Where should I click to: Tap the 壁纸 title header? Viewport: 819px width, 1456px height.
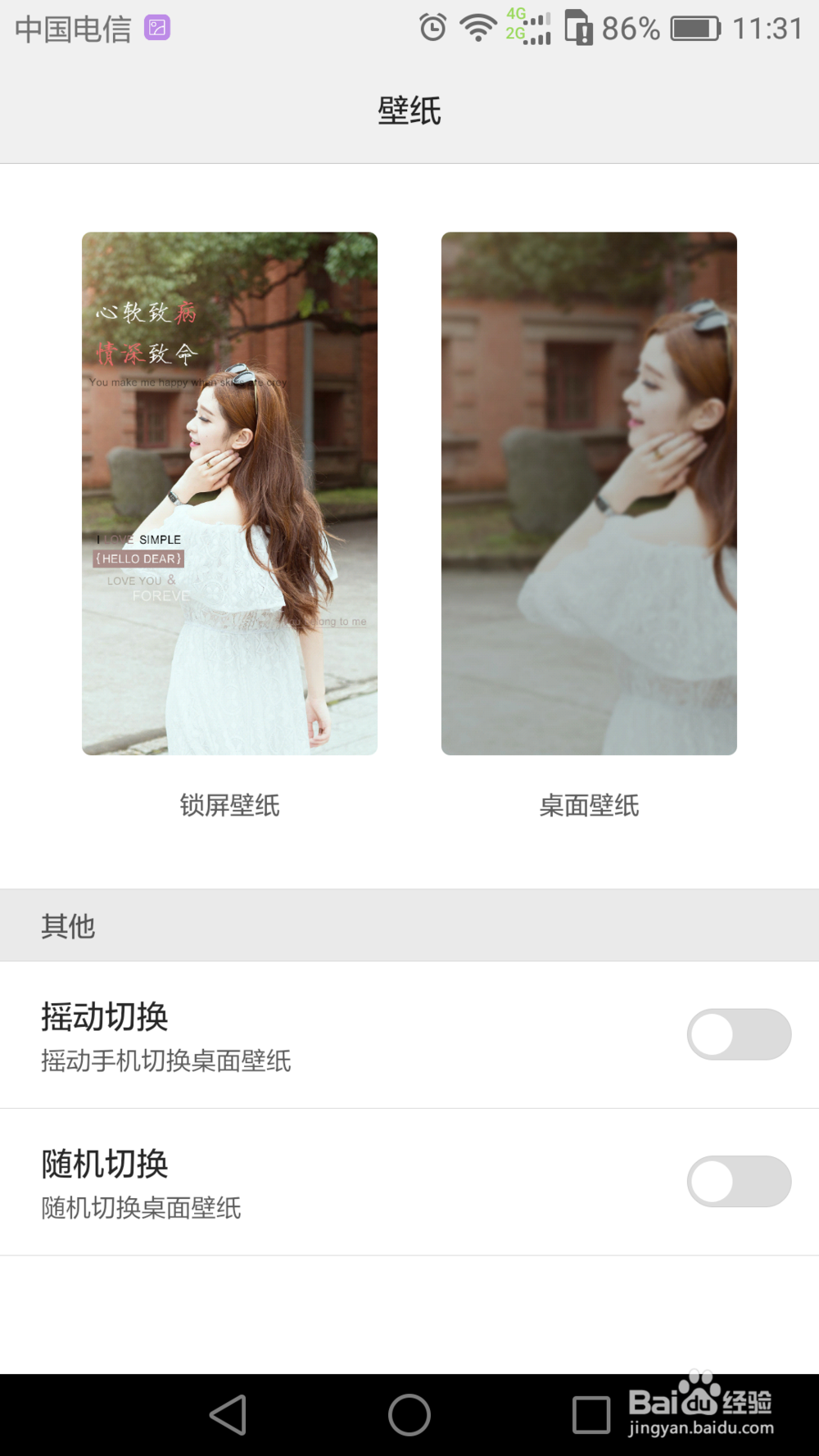409,111
